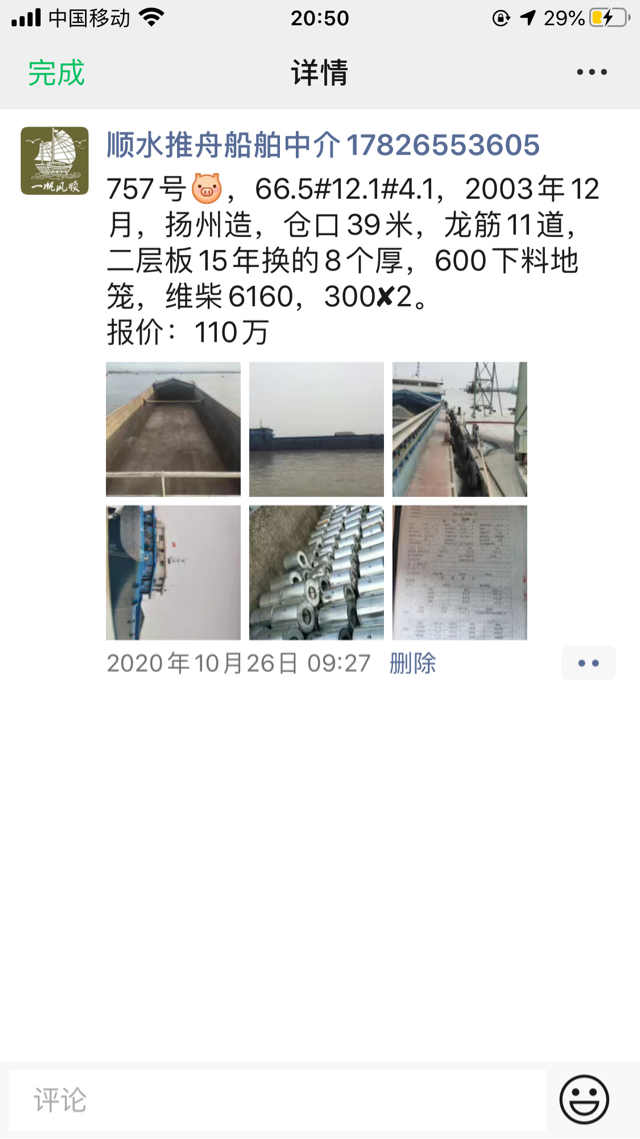Viewport: 640px width, 1139px height.
Task: Delete this post via 删除
Action: 412,663
